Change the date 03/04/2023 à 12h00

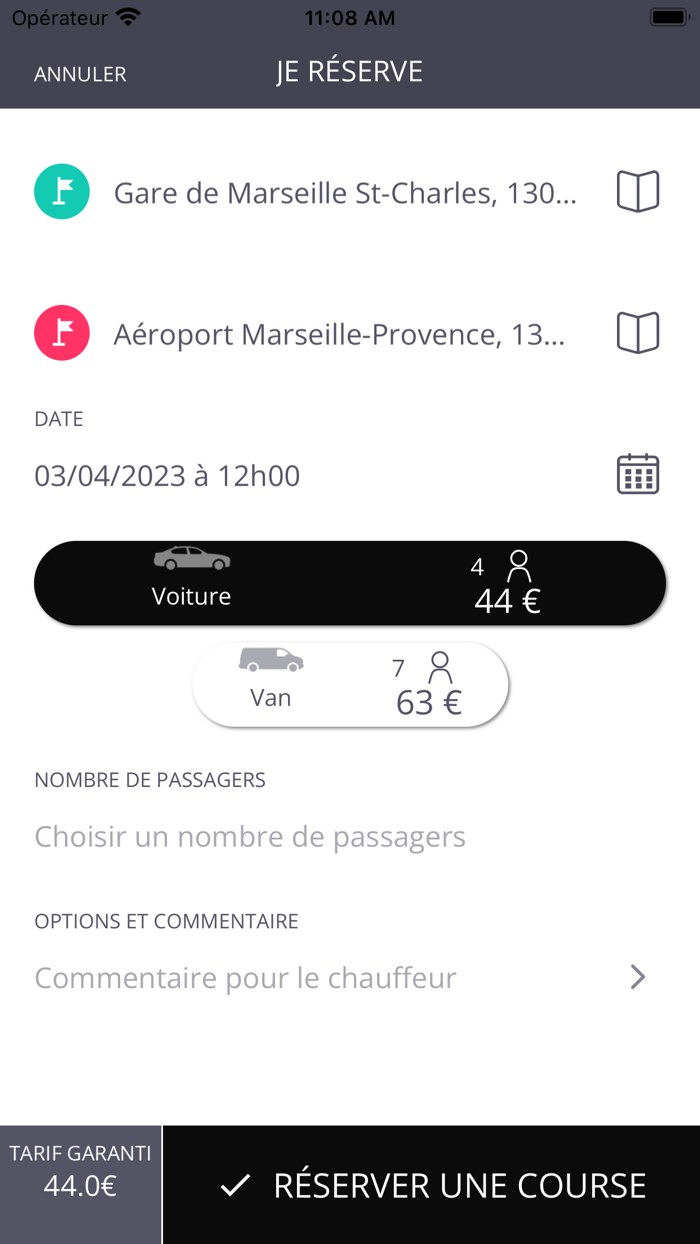point(167,476)
